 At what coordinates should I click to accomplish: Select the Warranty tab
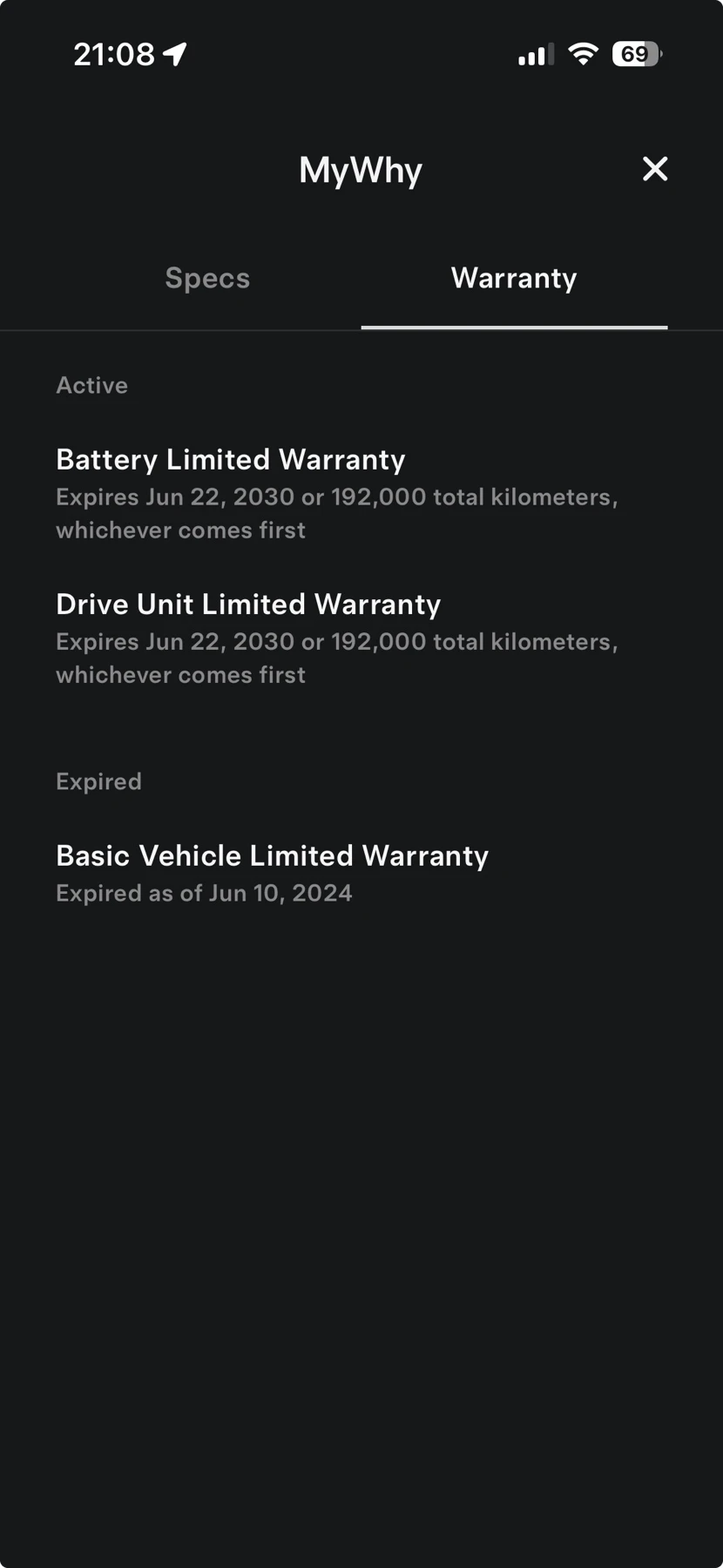(513, 278)
